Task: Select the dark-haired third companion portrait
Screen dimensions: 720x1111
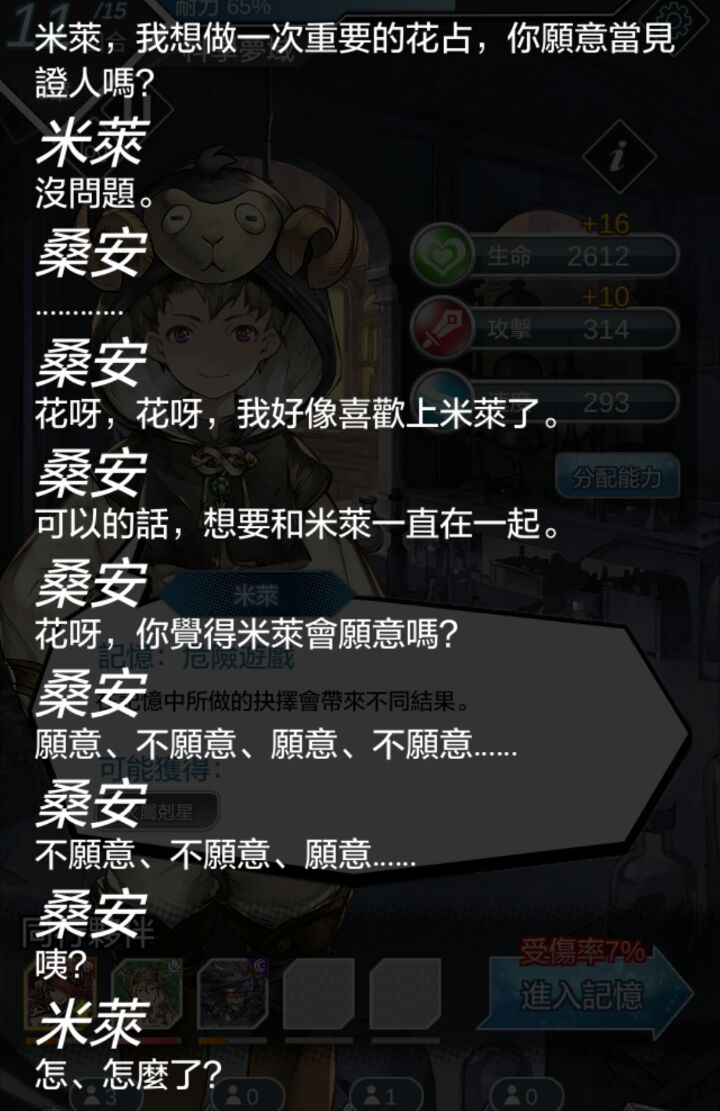Action: 232,995
